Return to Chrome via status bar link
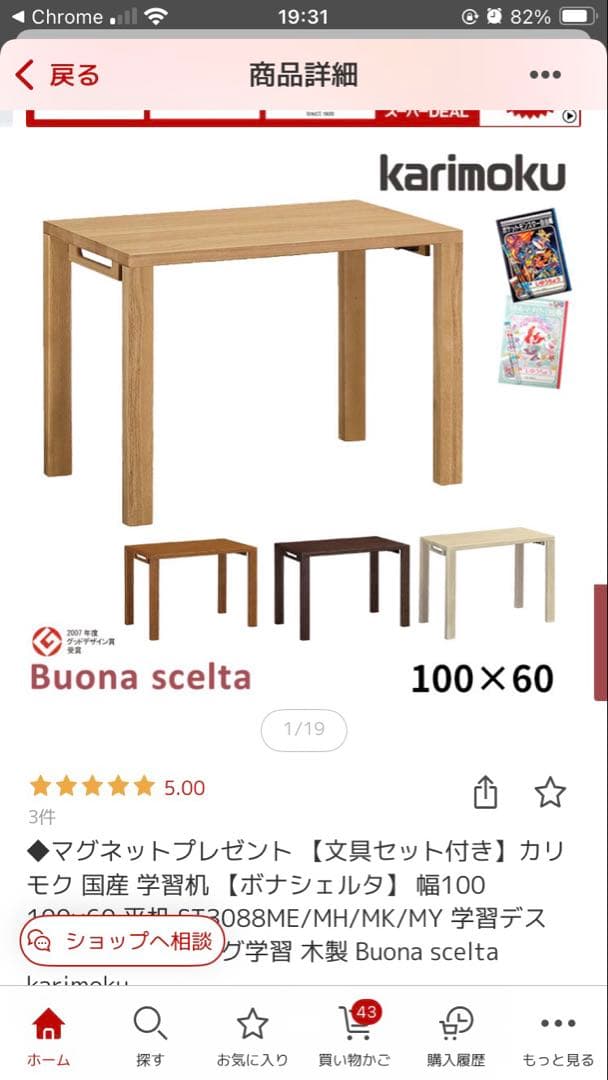Viewport: 608px width, 1080px height. point(58,17)
